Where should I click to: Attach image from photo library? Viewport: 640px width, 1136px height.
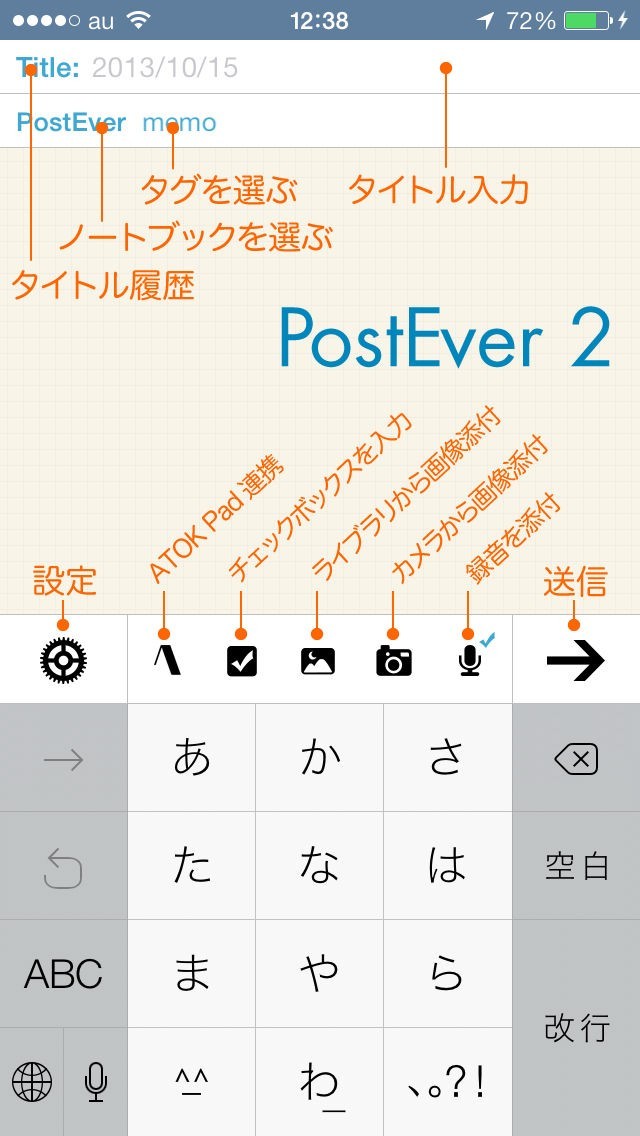(x=318, y=661)
